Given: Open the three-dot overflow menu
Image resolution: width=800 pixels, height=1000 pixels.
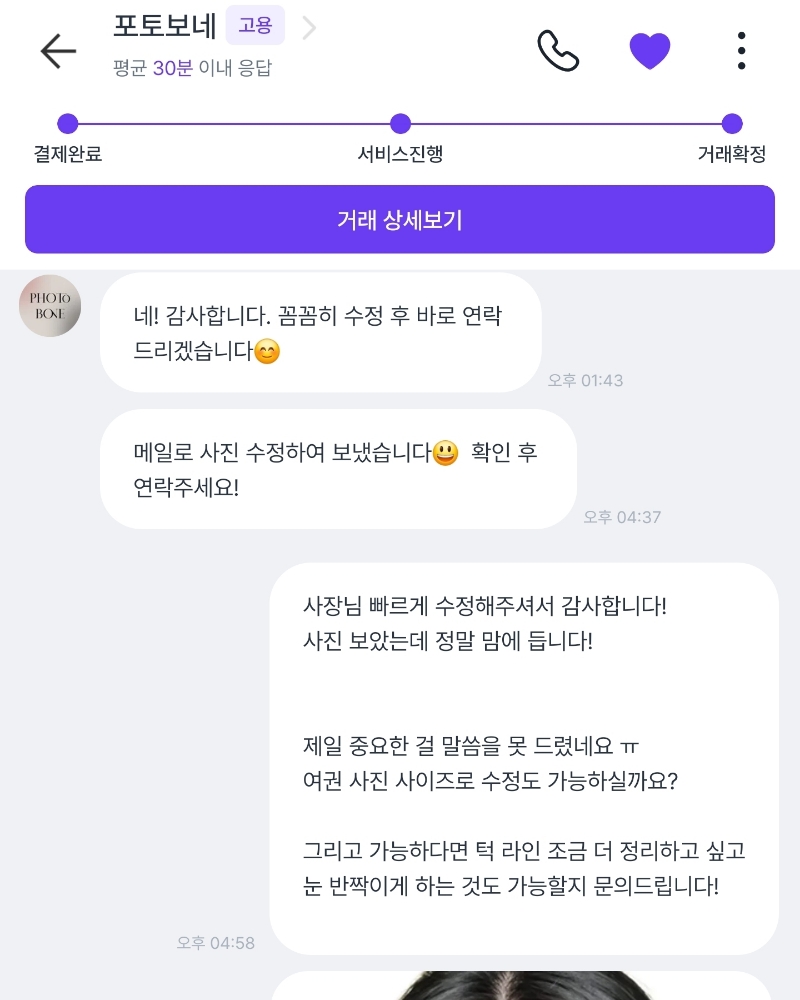Looking at the screenshot, I should point(741,50).
